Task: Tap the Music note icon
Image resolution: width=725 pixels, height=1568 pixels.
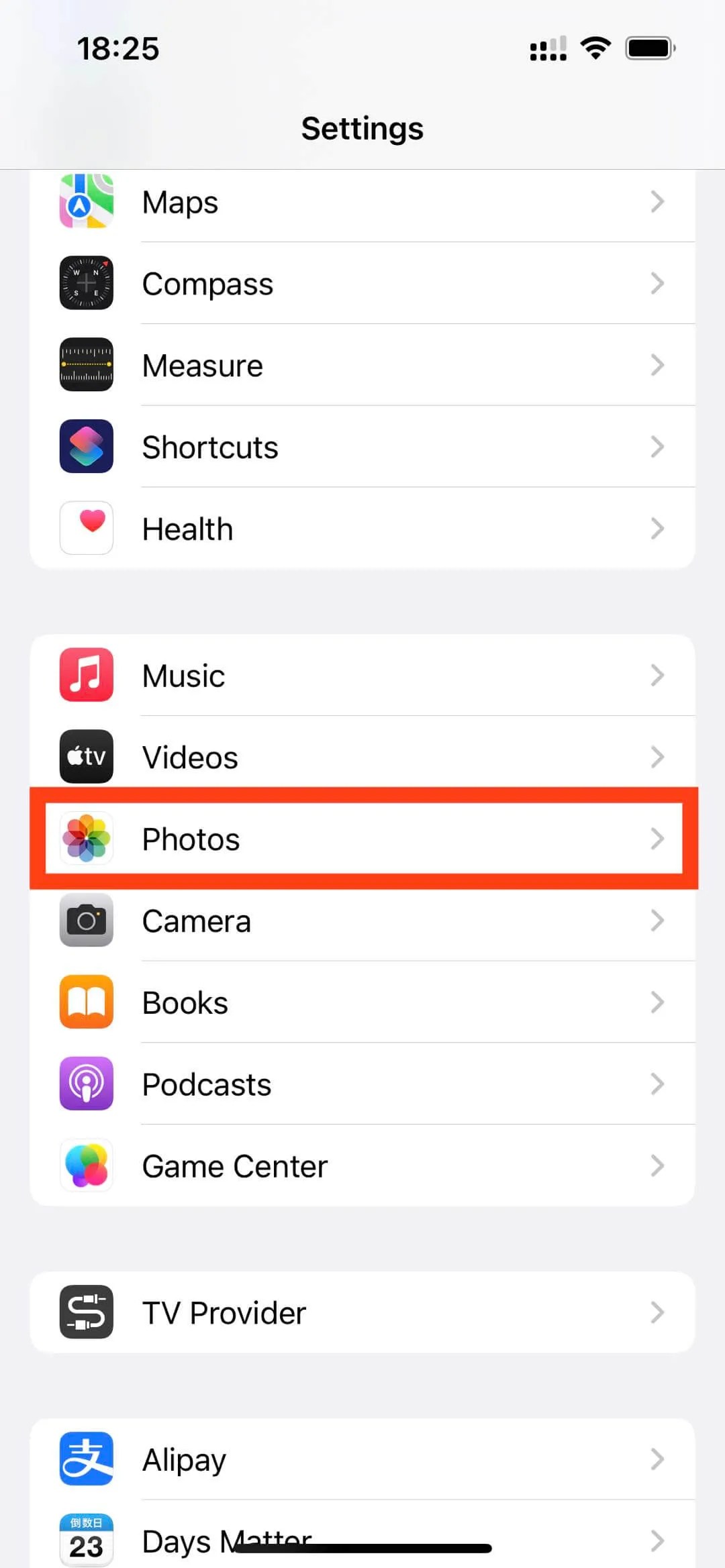Action: tap(86, 676)
